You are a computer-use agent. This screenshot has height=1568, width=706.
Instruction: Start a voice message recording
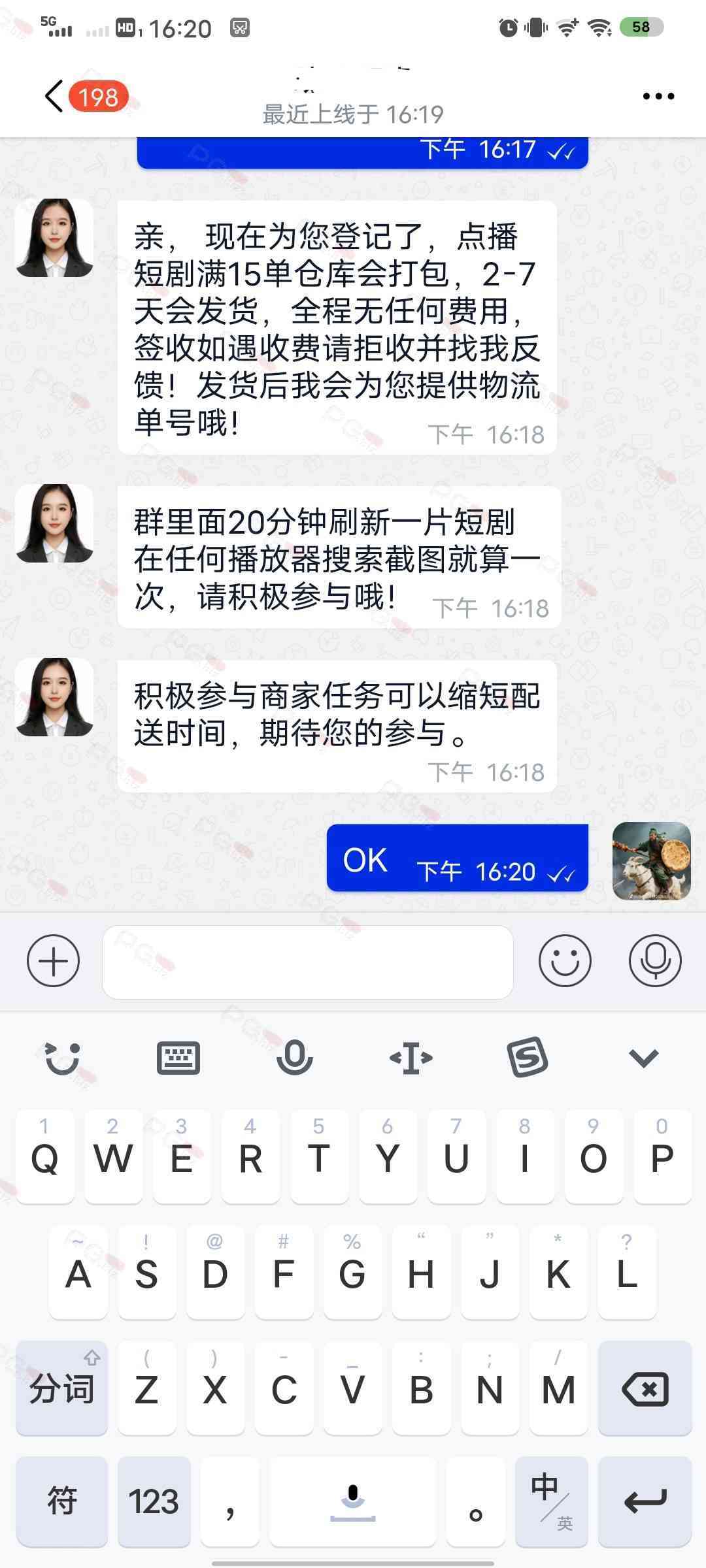[654, 961]
